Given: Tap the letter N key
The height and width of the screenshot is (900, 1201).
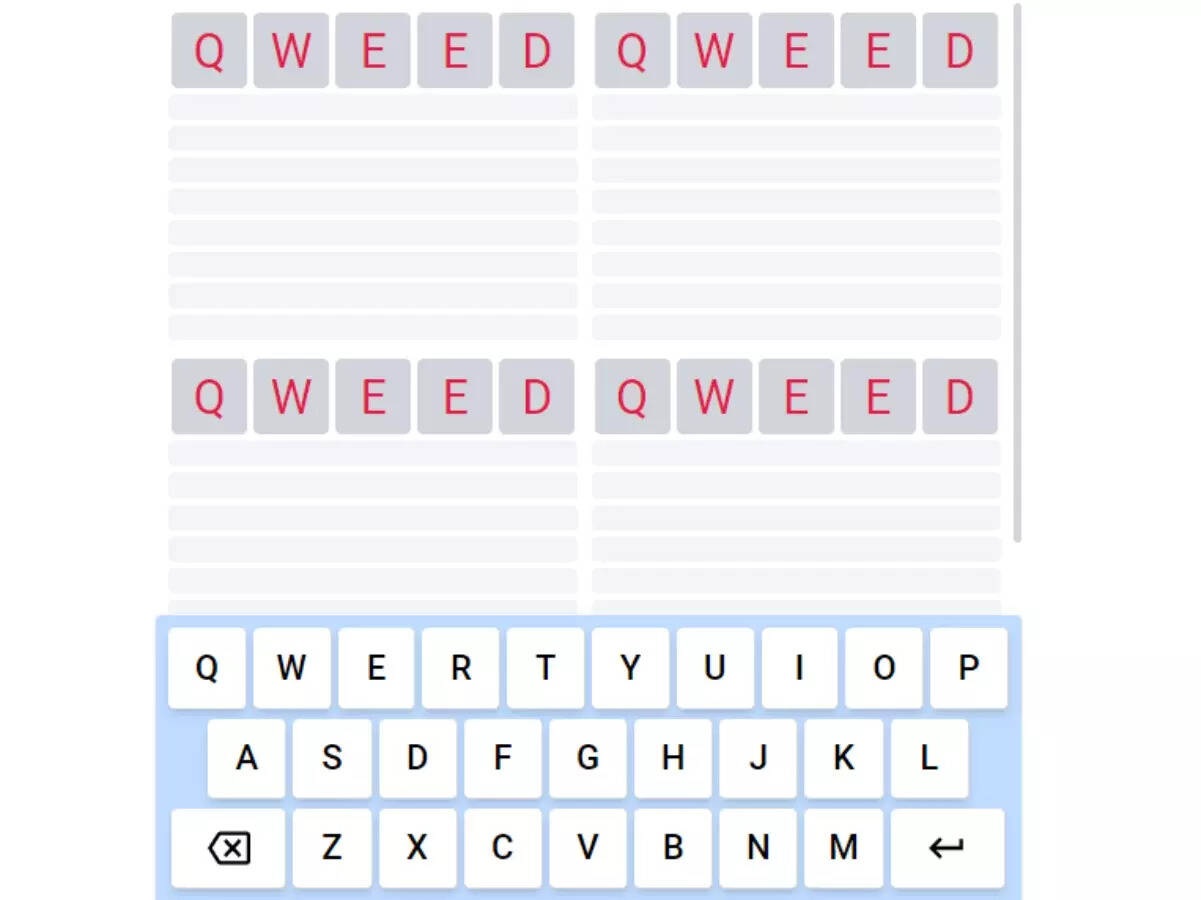Looking at the screenshot, I should click(758, 849).
